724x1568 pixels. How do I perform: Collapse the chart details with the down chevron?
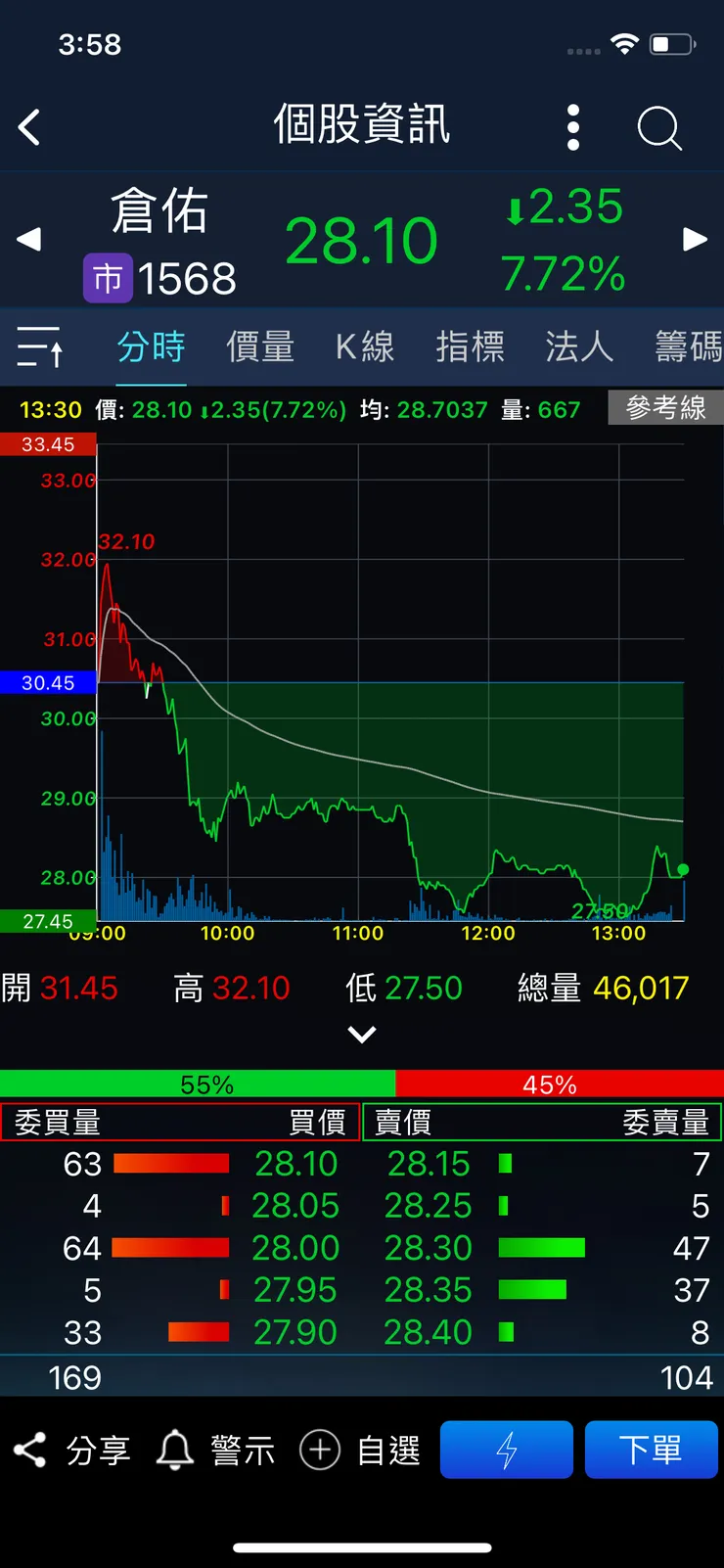pyautogui.click(x=362, y=1035)
